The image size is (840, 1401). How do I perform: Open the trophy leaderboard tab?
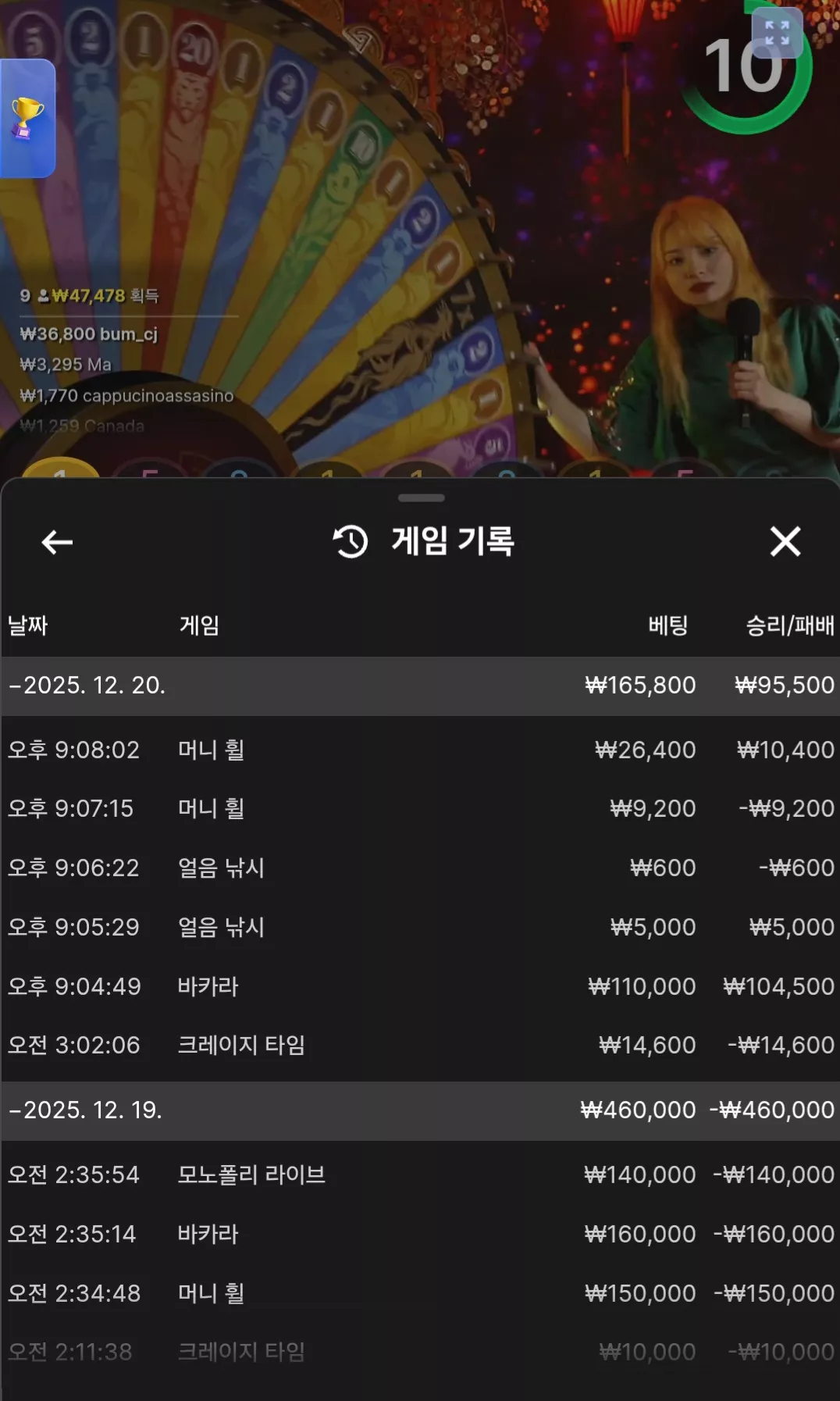click(27, 119)
